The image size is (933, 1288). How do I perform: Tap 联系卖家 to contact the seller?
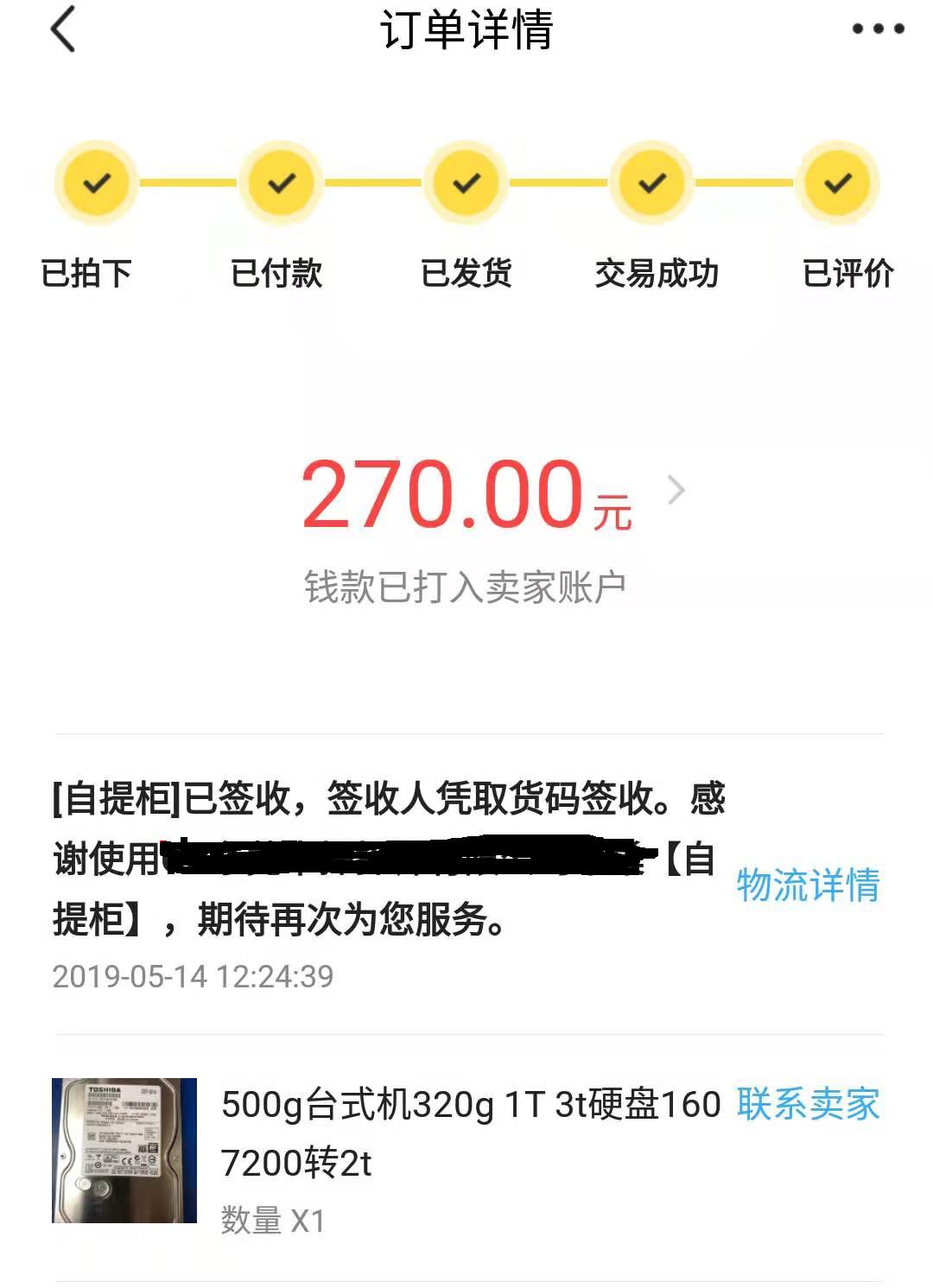click(808, 1104)
